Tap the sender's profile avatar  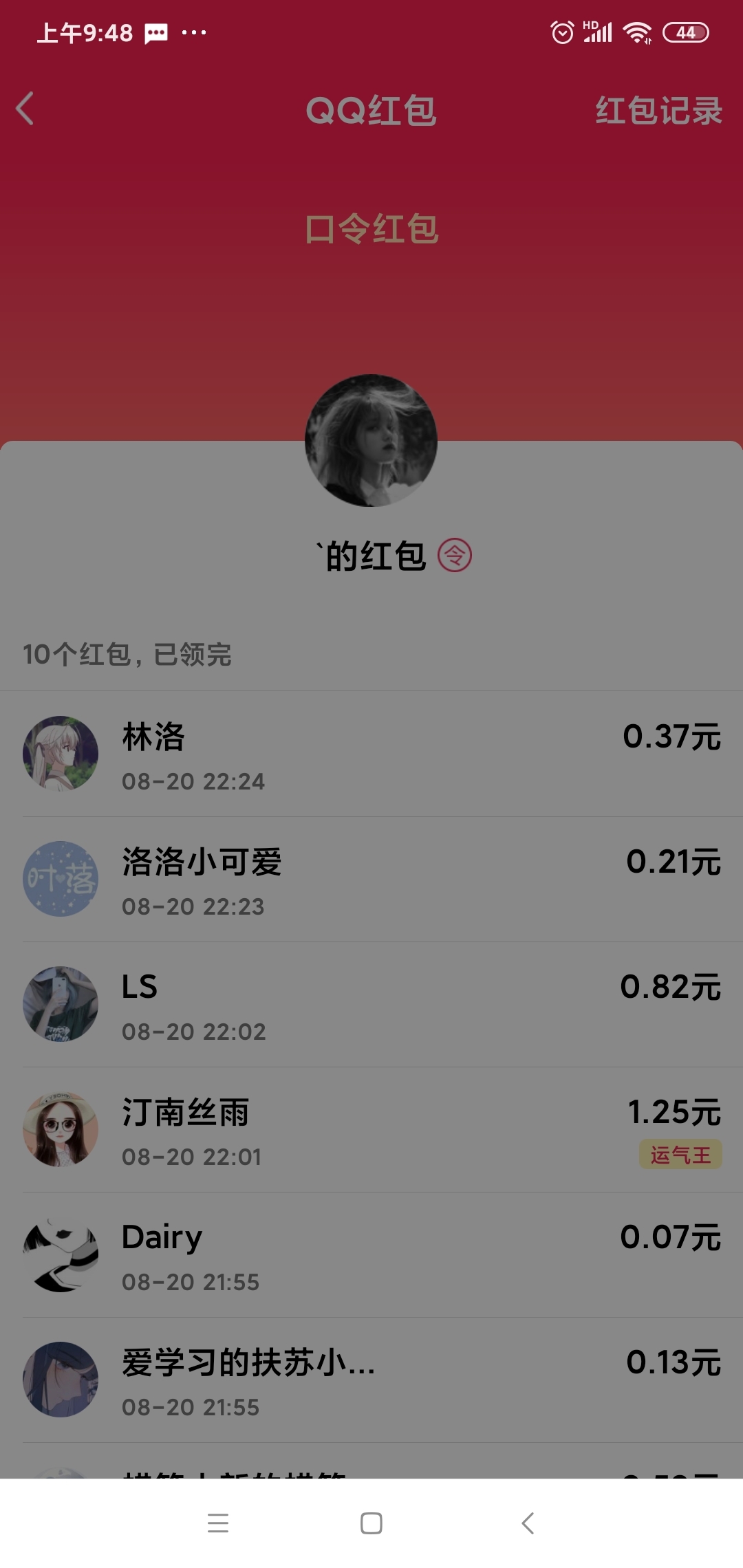tap(371, 440)
